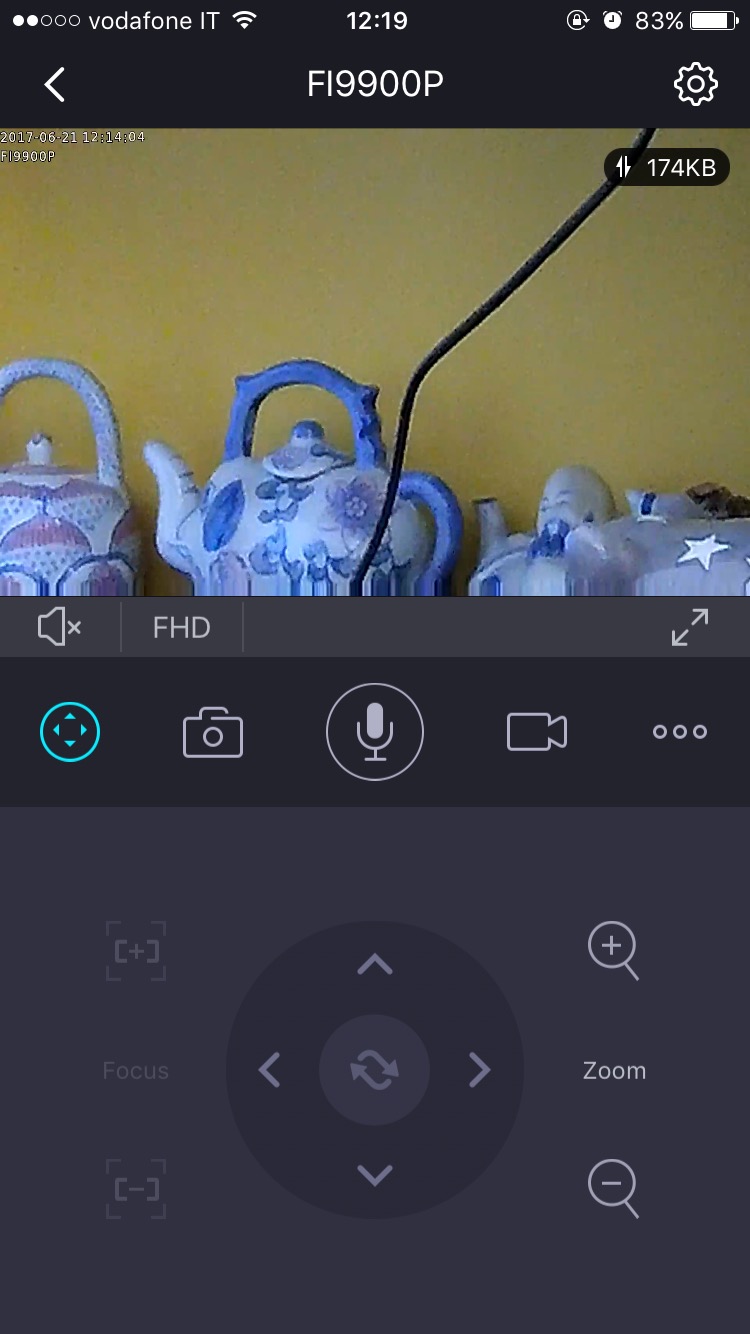Select the pan-tilt control tab
Viewport: 750px width, 1334px height.
(x=70, y=732)
